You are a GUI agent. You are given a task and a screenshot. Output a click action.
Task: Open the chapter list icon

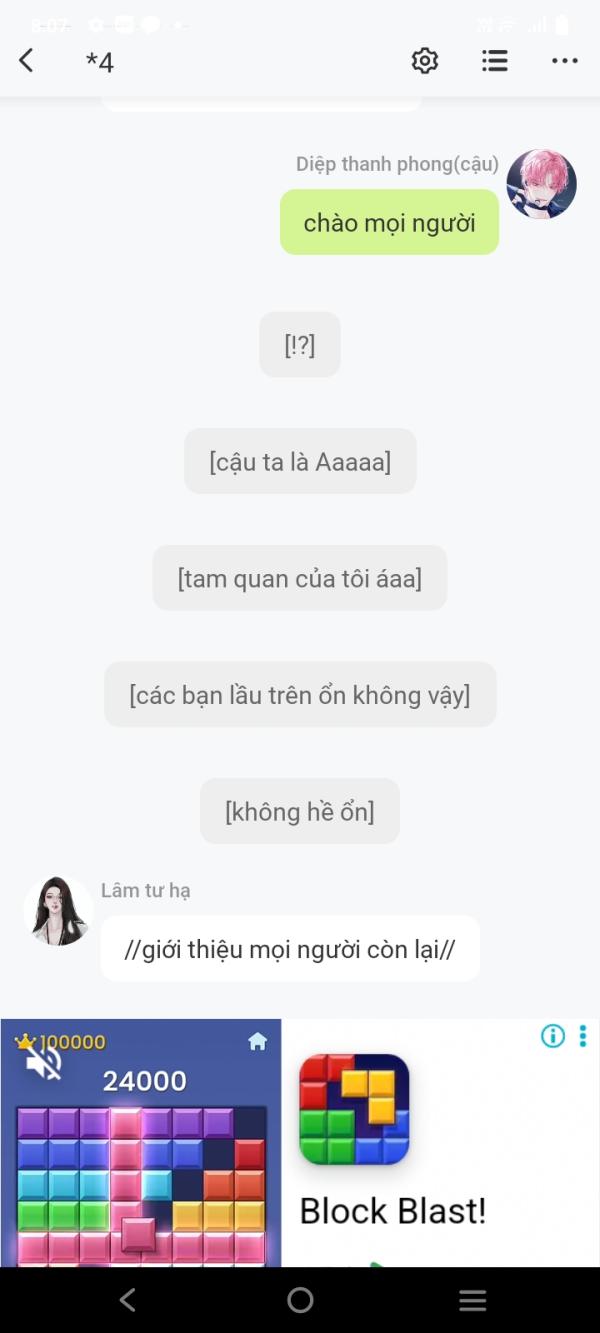point(494,61)
